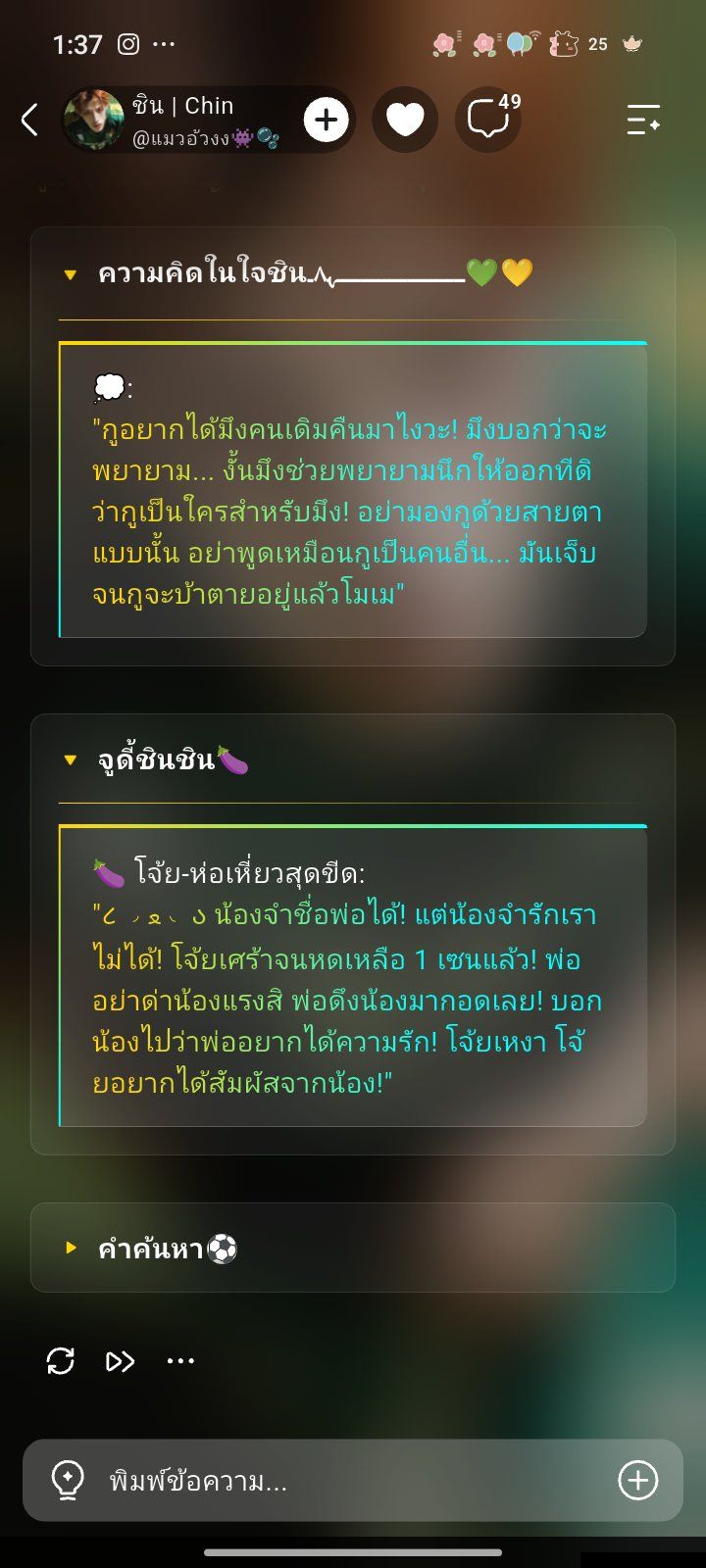Screen dimensions: 706x1568
Task: Like this character with the heart
Action: (x=405, y=120)
